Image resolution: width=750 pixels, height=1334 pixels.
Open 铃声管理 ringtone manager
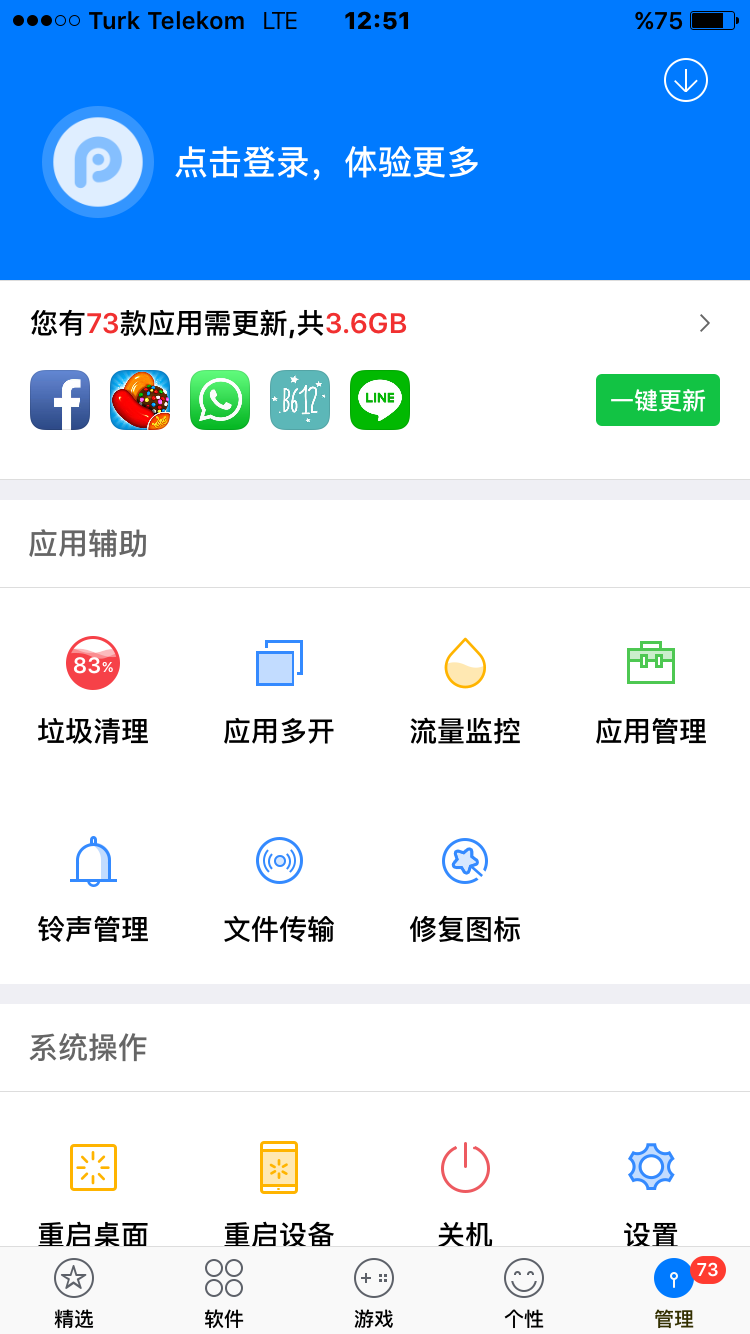point(93,890)
